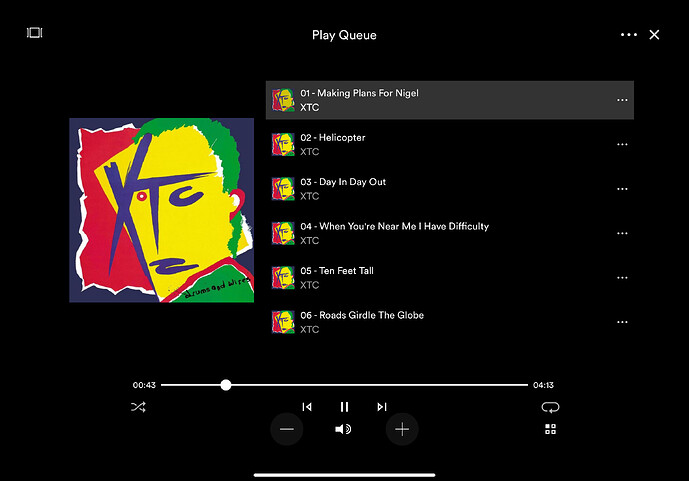Skip to next track

[x=381, y=407]
